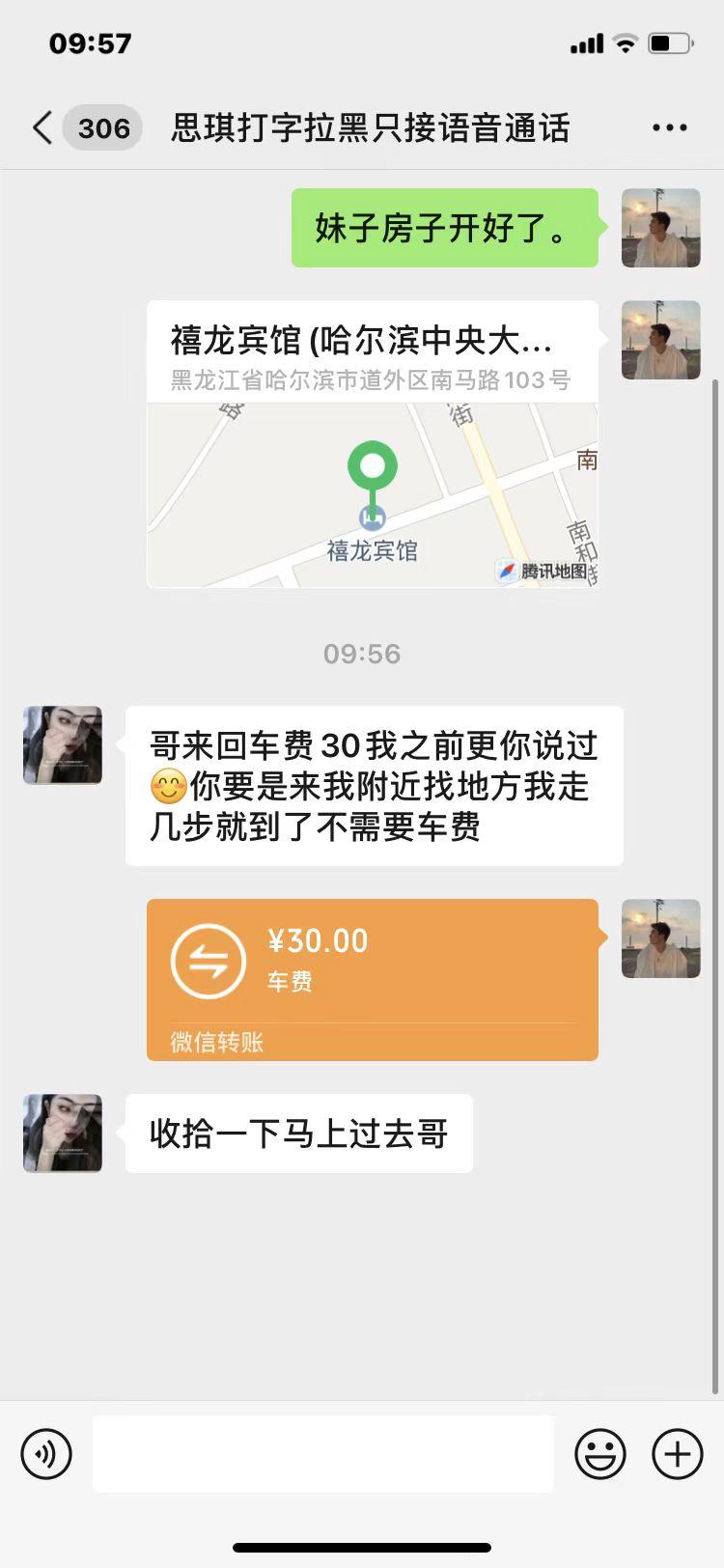724x1568 pixels.
Task: Switch to voice message input
Action: click(46, 1453)
